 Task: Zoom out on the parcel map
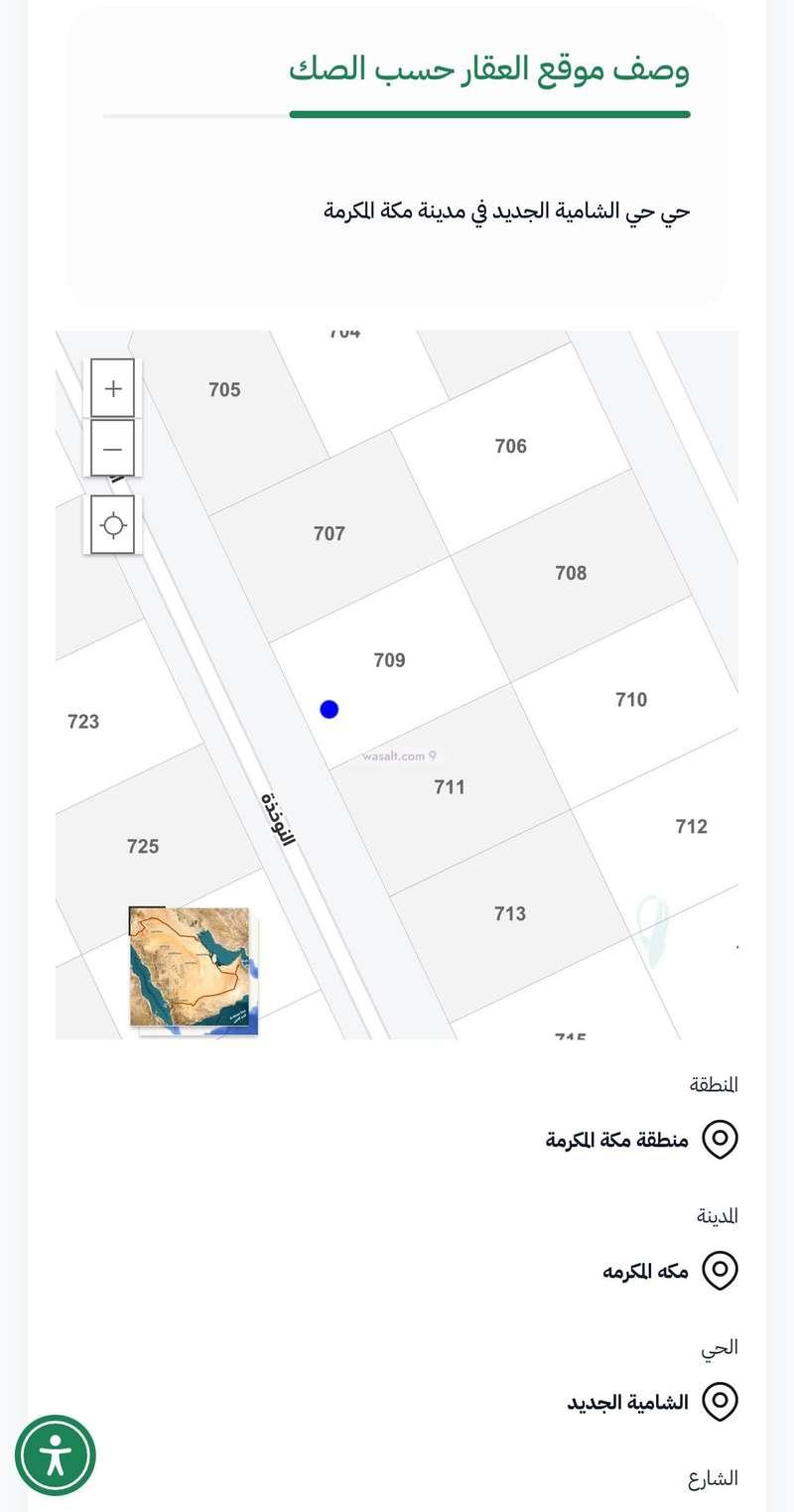(x=113, y=449)
